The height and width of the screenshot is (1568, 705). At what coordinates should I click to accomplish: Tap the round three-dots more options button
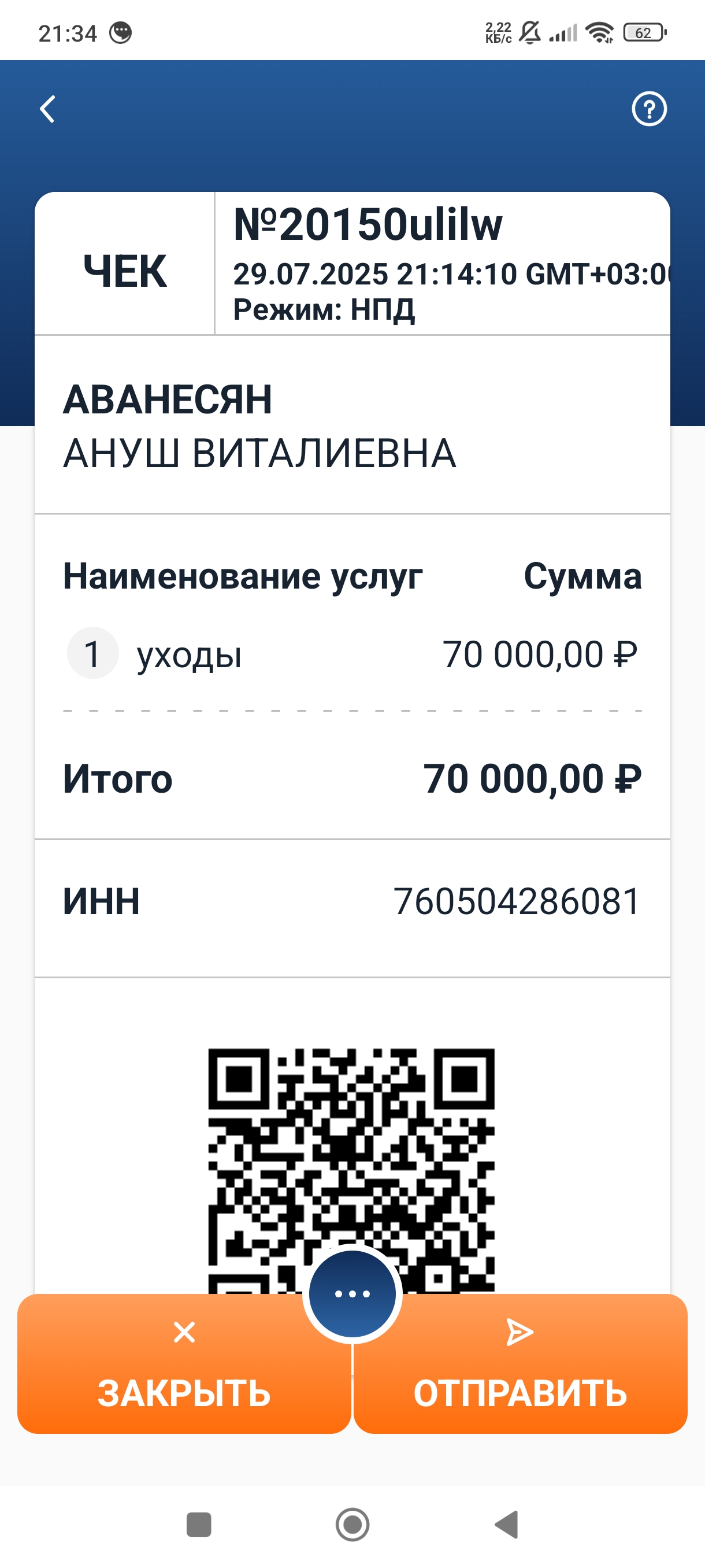352,1293
